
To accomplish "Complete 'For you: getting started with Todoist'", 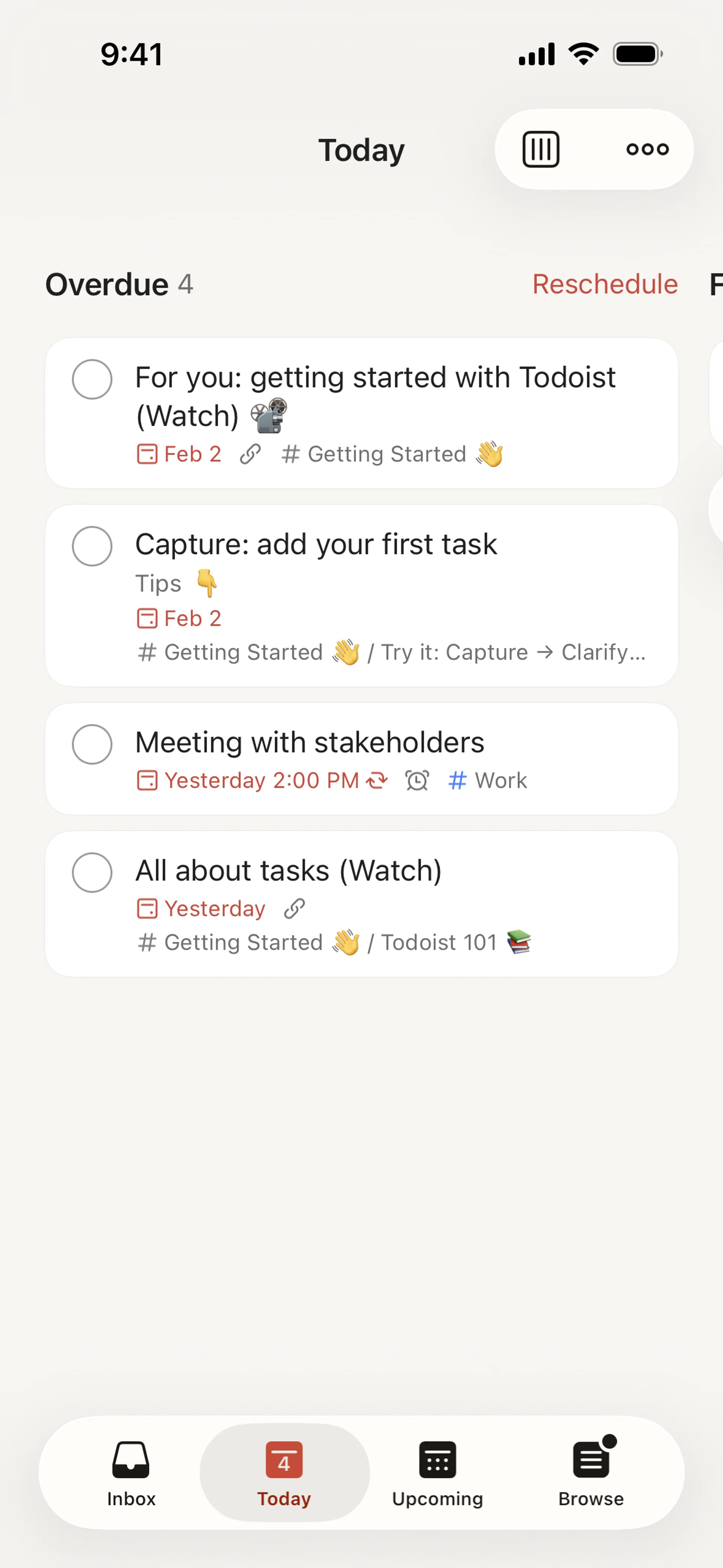I will point(92,379).
